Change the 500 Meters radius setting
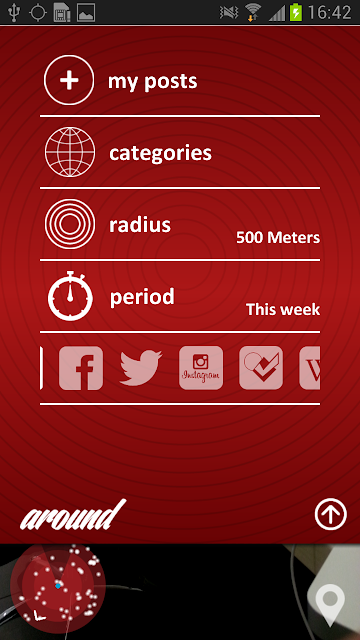Image resolution: width=360 pixels, height=640 pixels. 180,224
